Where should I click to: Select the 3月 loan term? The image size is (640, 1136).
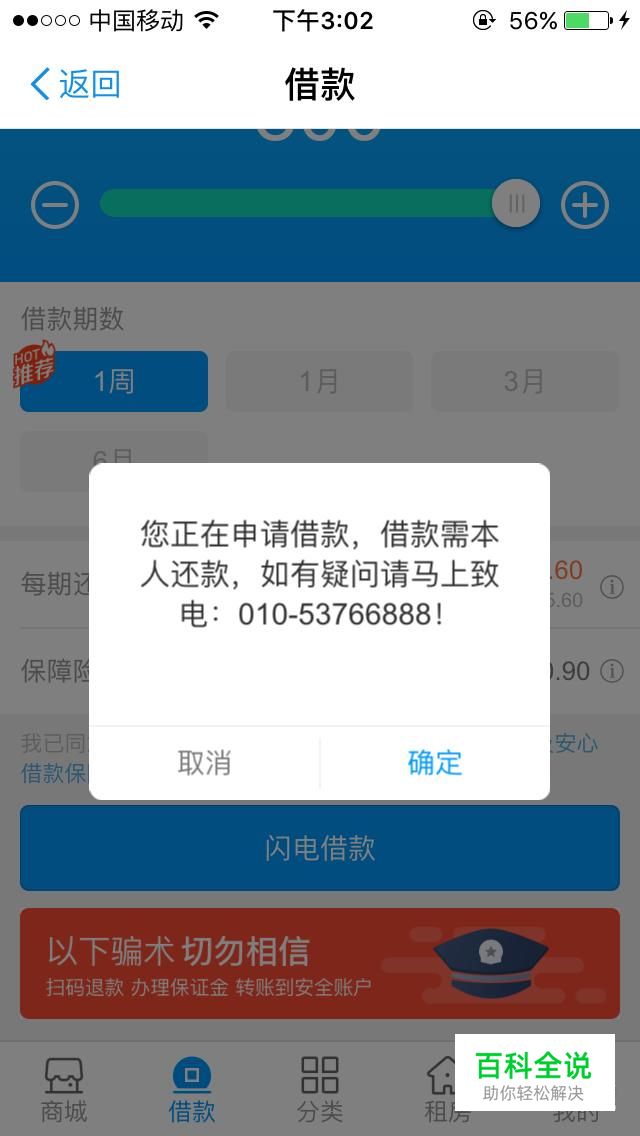(525, 381)
